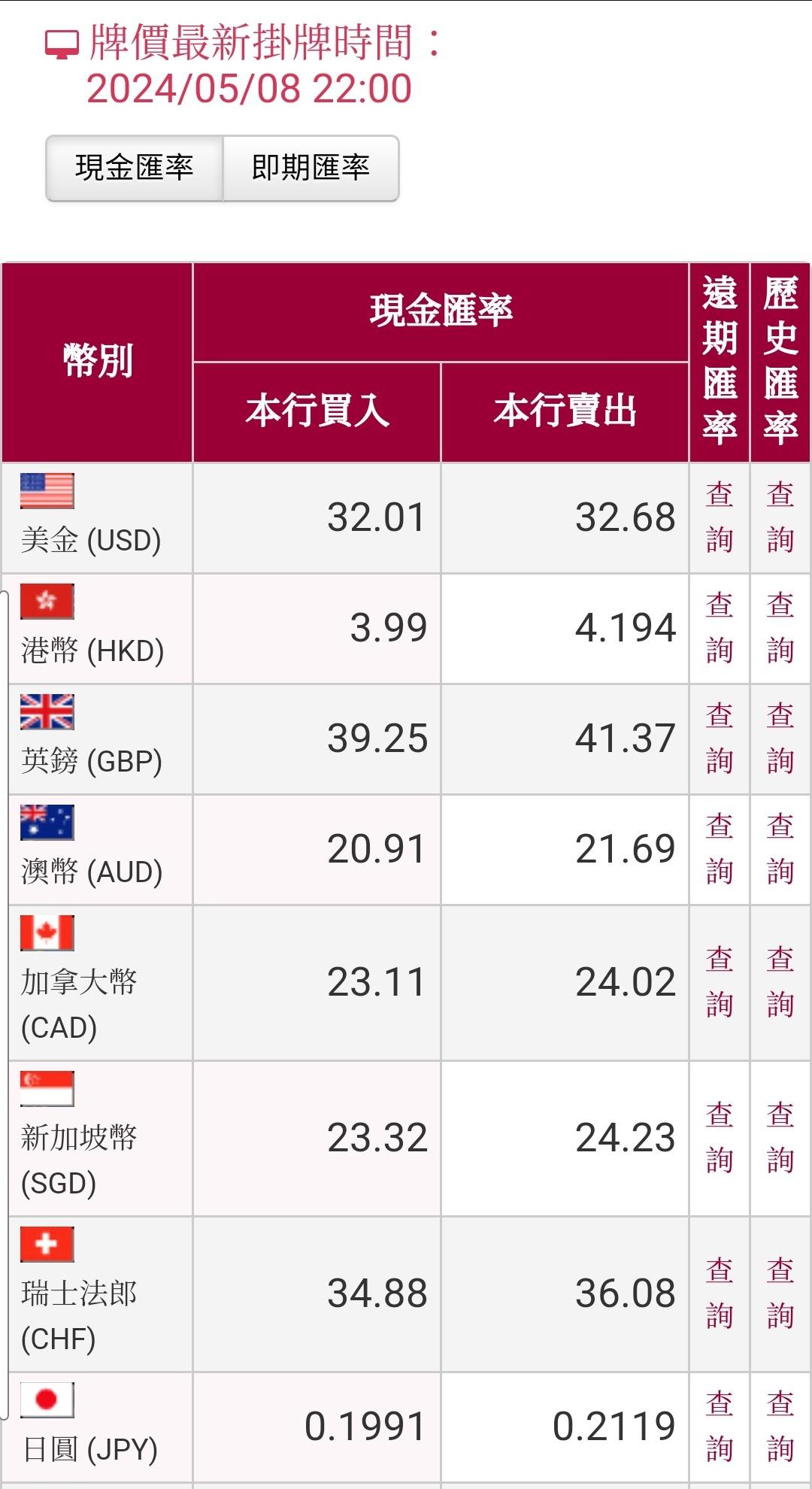Image resolution: width=812 pixels, height=1489 pixels.
Task: Open 遠期匯率 查詢 for 加拿大幣 (CAD)
Action: tap(720, 982)
